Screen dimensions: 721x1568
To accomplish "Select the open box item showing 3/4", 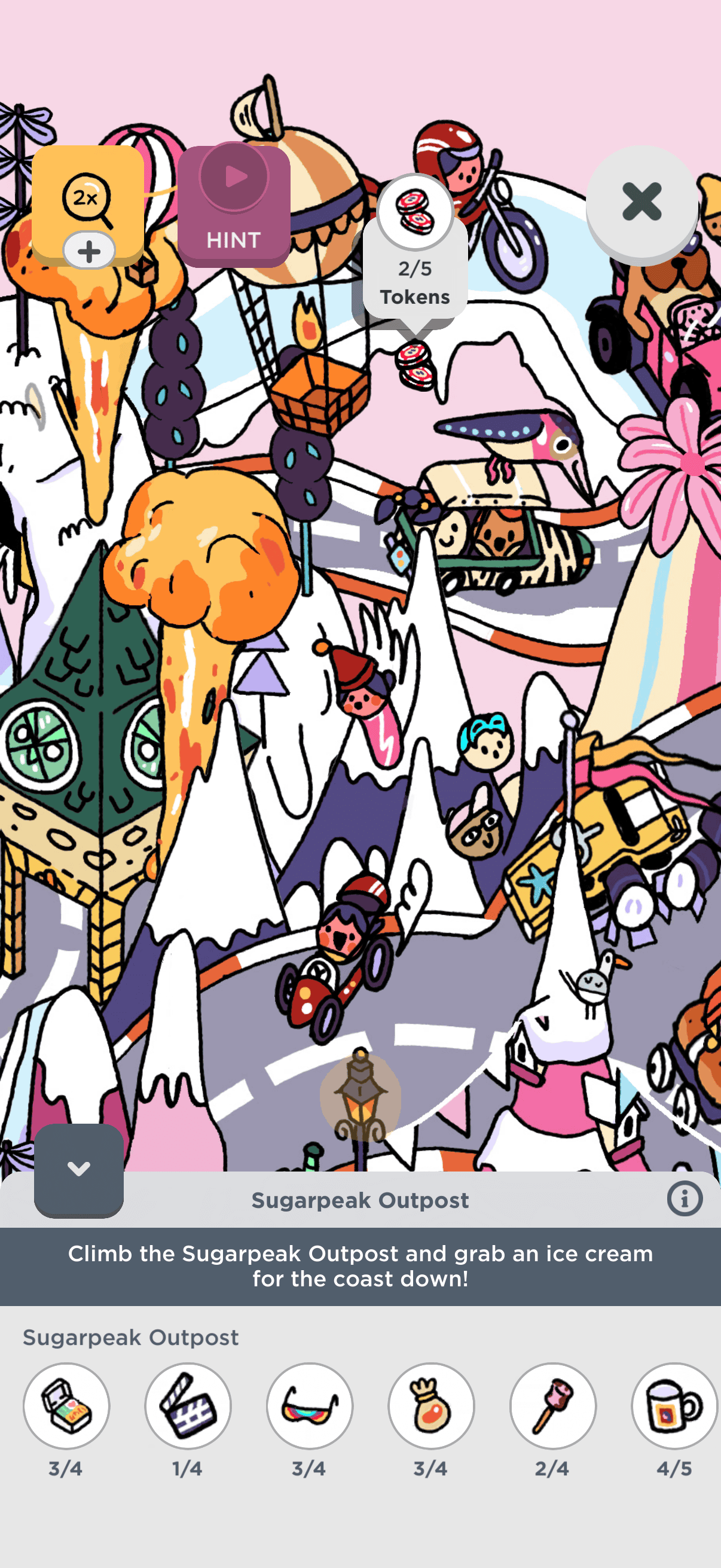I will (66, 1405).
